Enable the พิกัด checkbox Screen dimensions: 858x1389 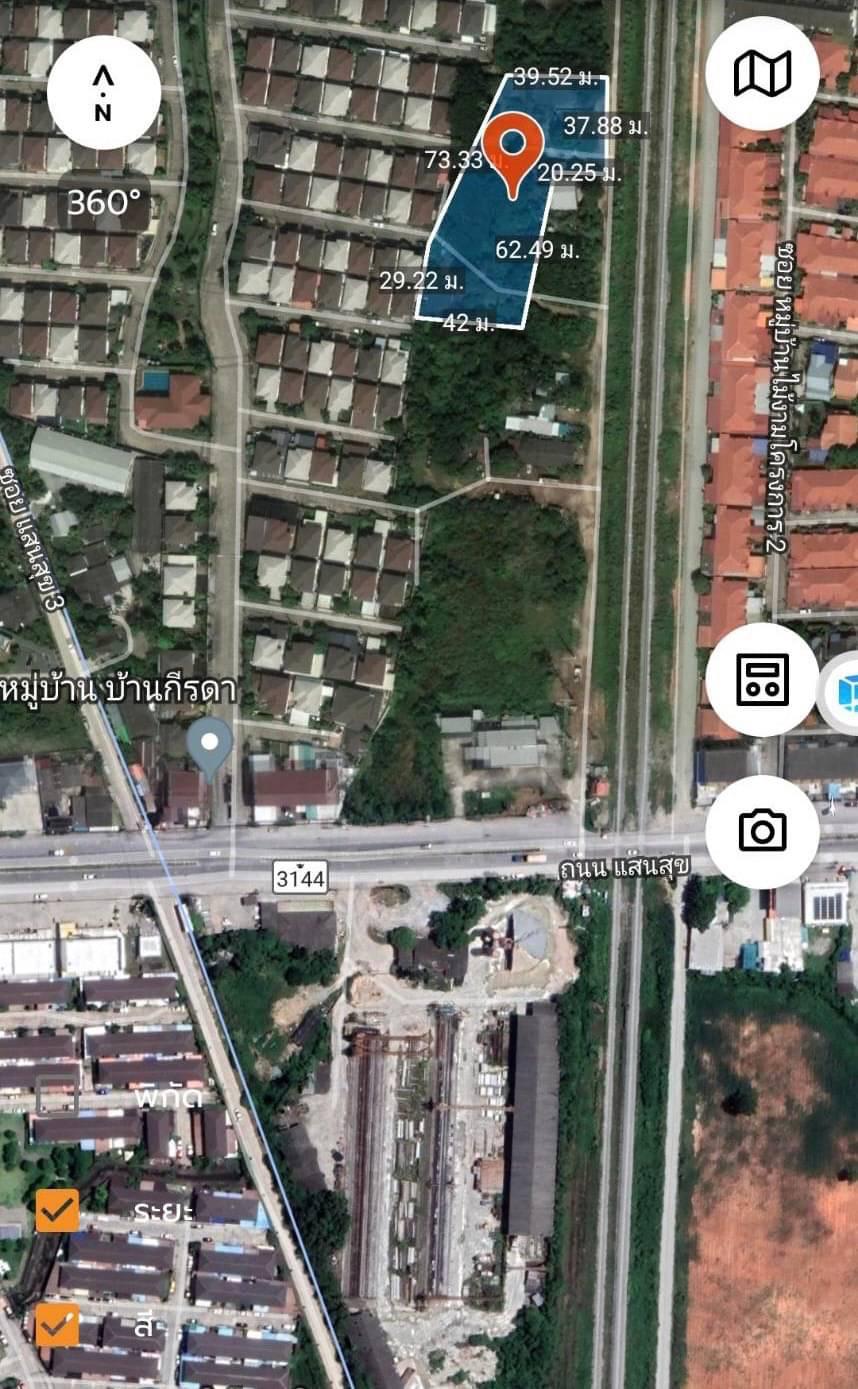(57, 1096)
